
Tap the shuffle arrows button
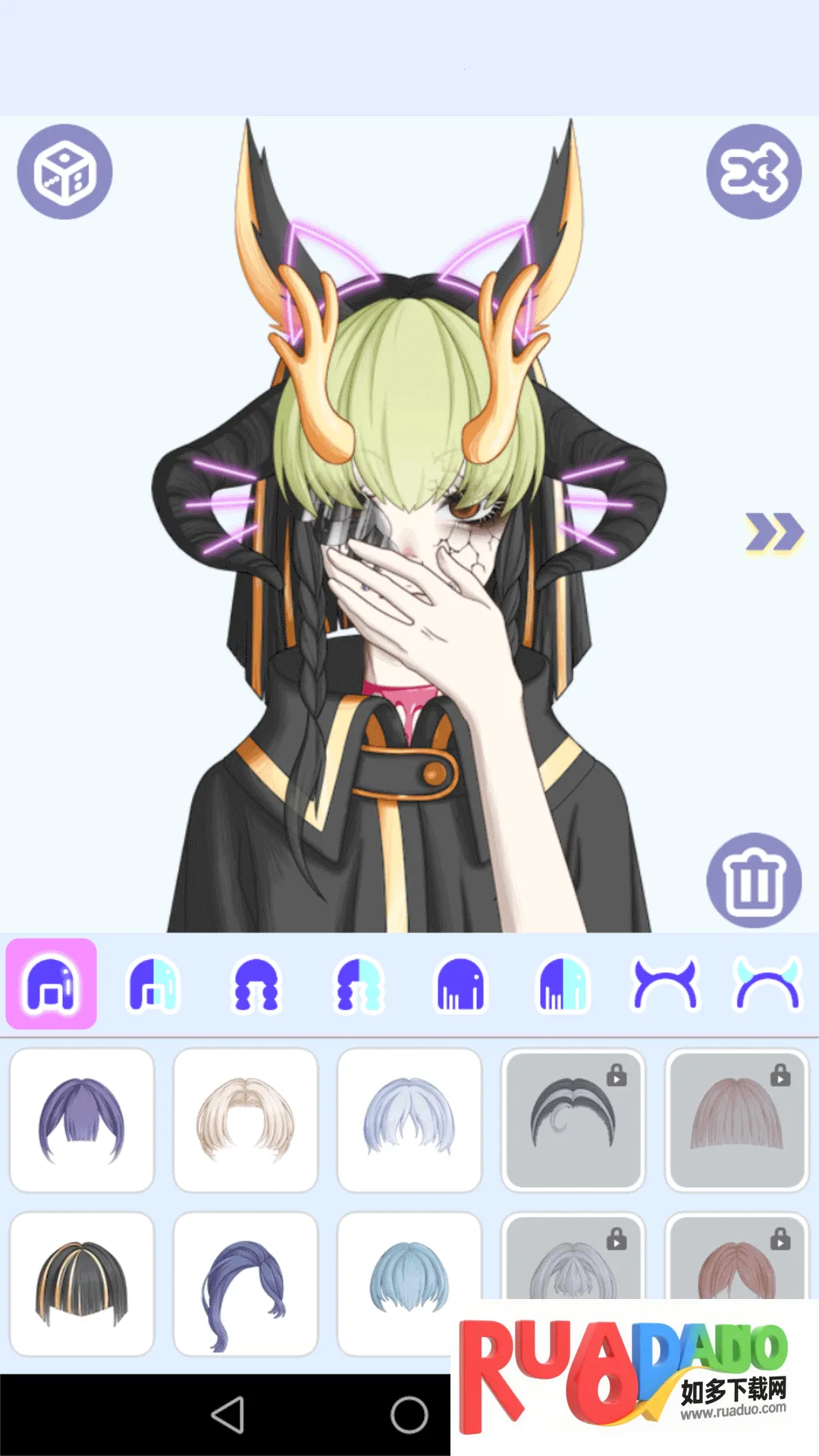[x=753, y=172]
